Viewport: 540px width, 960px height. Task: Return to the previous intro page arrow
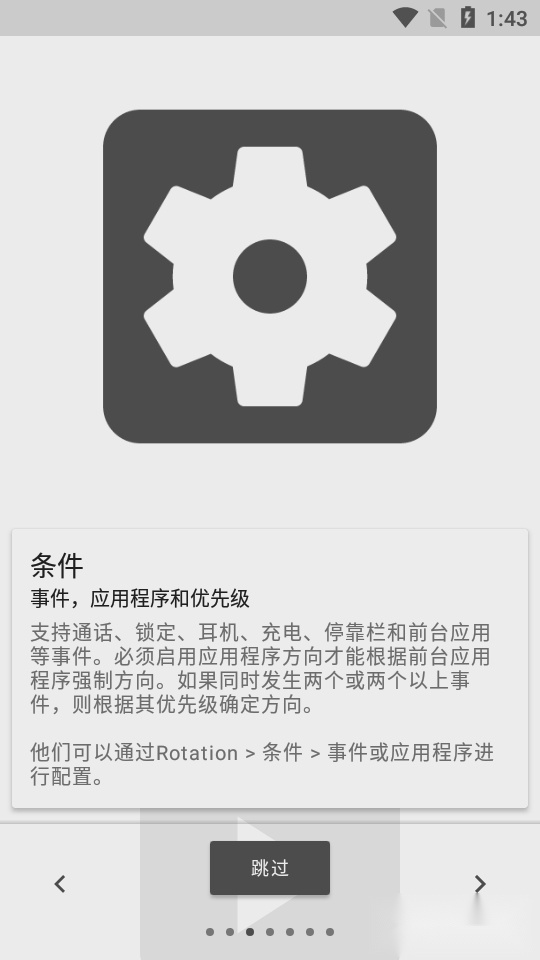click(59, 883)
